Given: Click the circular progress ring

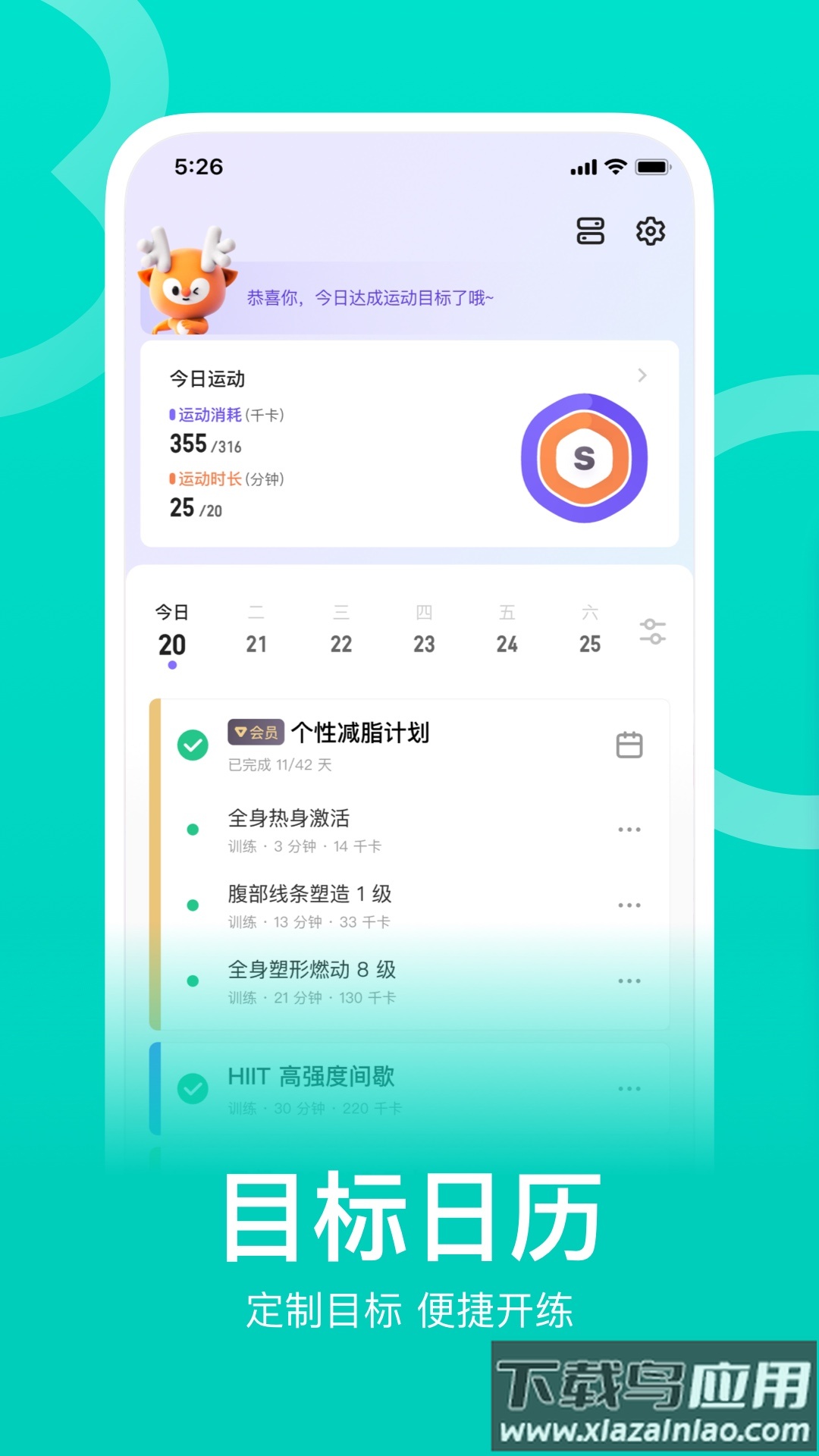Looking at the screenshot, I should point(584,455).
